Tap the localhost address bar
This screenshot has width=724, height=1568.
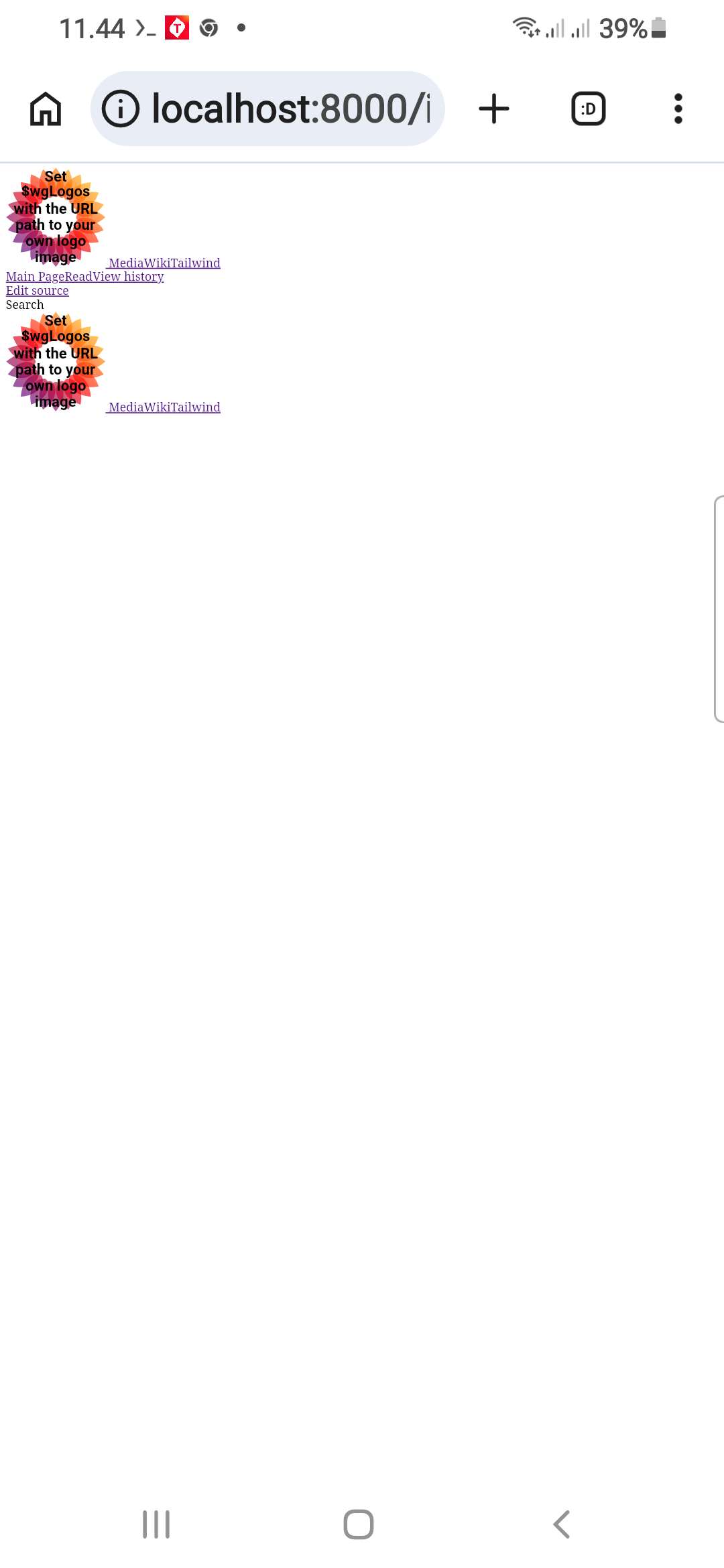(288, 109)
